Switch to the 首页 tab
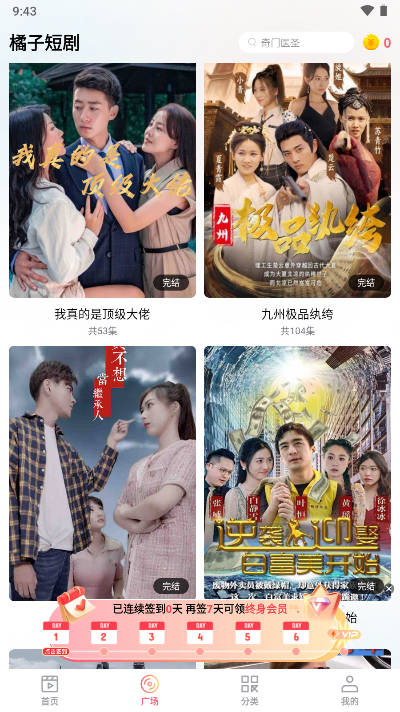 point(50,690)
